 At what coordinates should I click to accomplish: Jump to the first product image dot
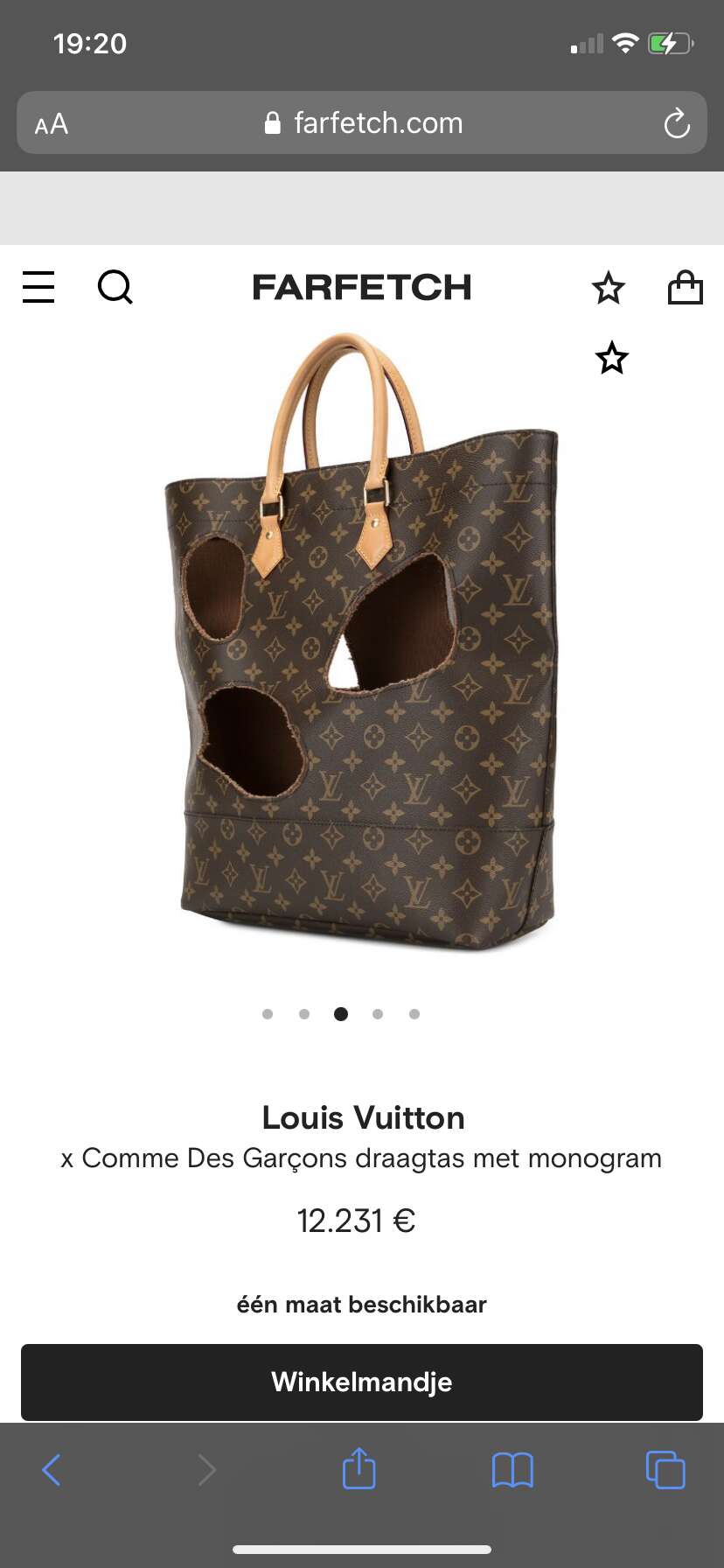(268, 1014)
